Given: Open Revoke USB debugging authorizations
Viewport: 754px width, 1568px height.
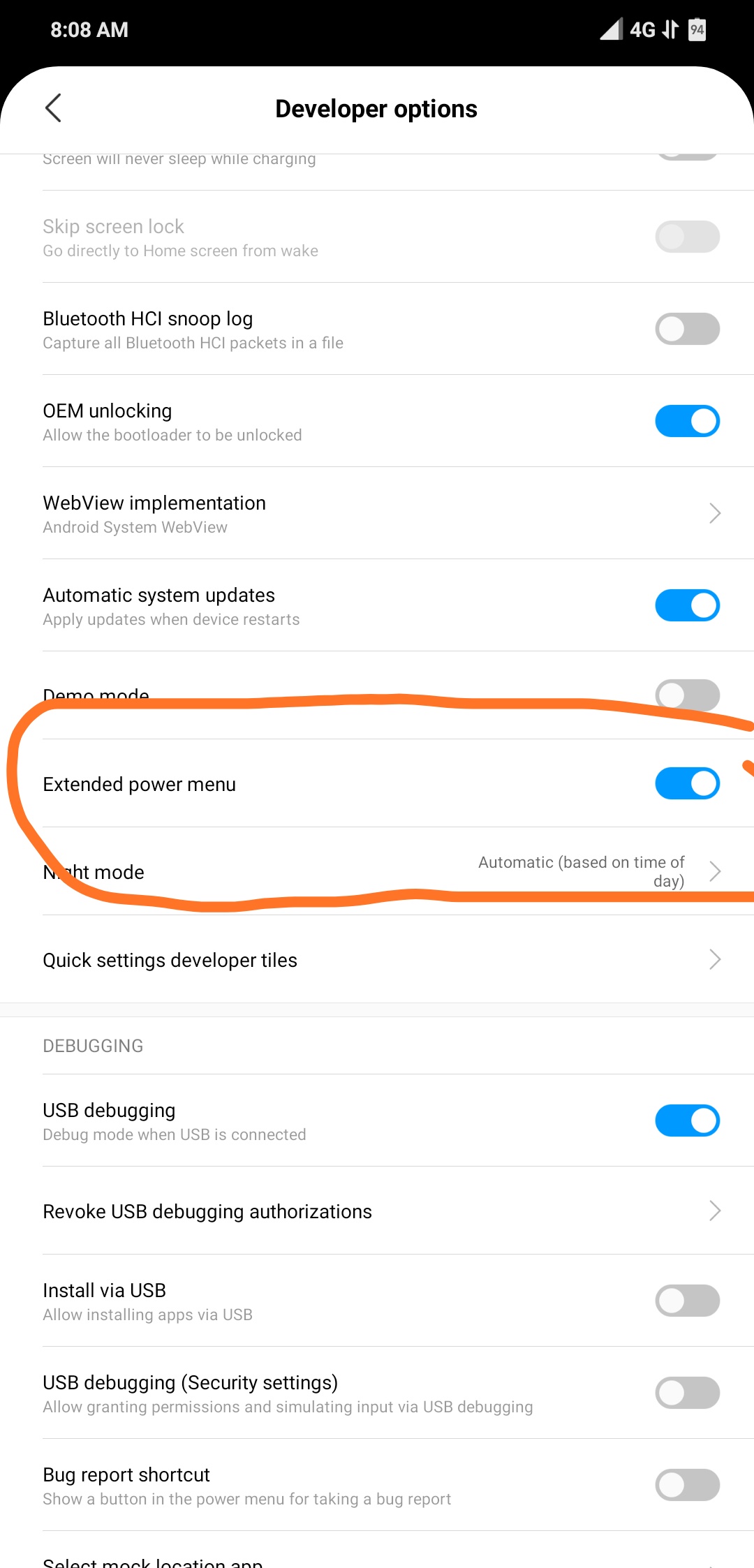Looking at the screenshot, I should click(x=377, y=1211).
